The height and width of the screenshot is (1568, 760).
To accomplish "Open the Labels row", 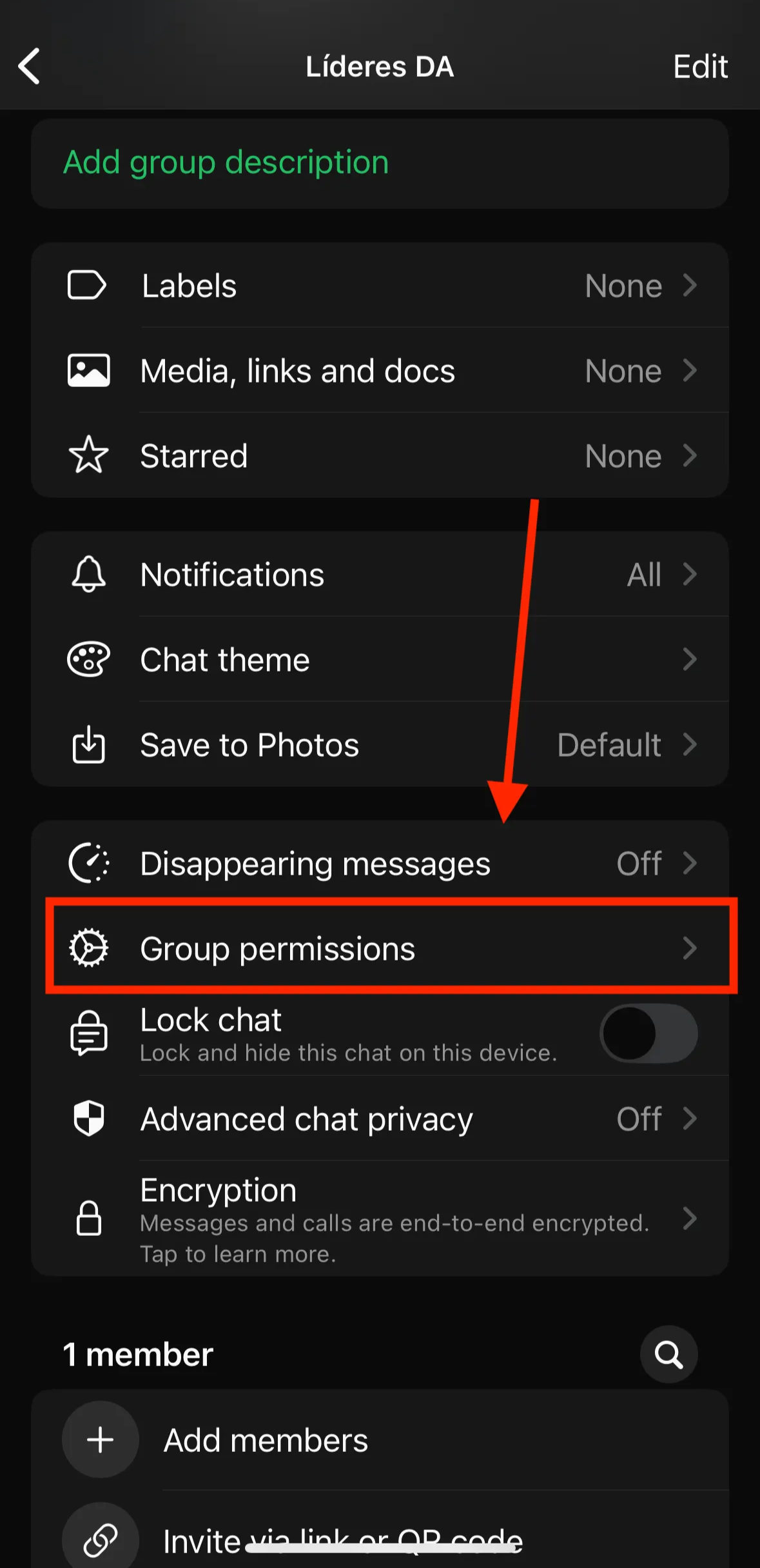I will point(380,286).
